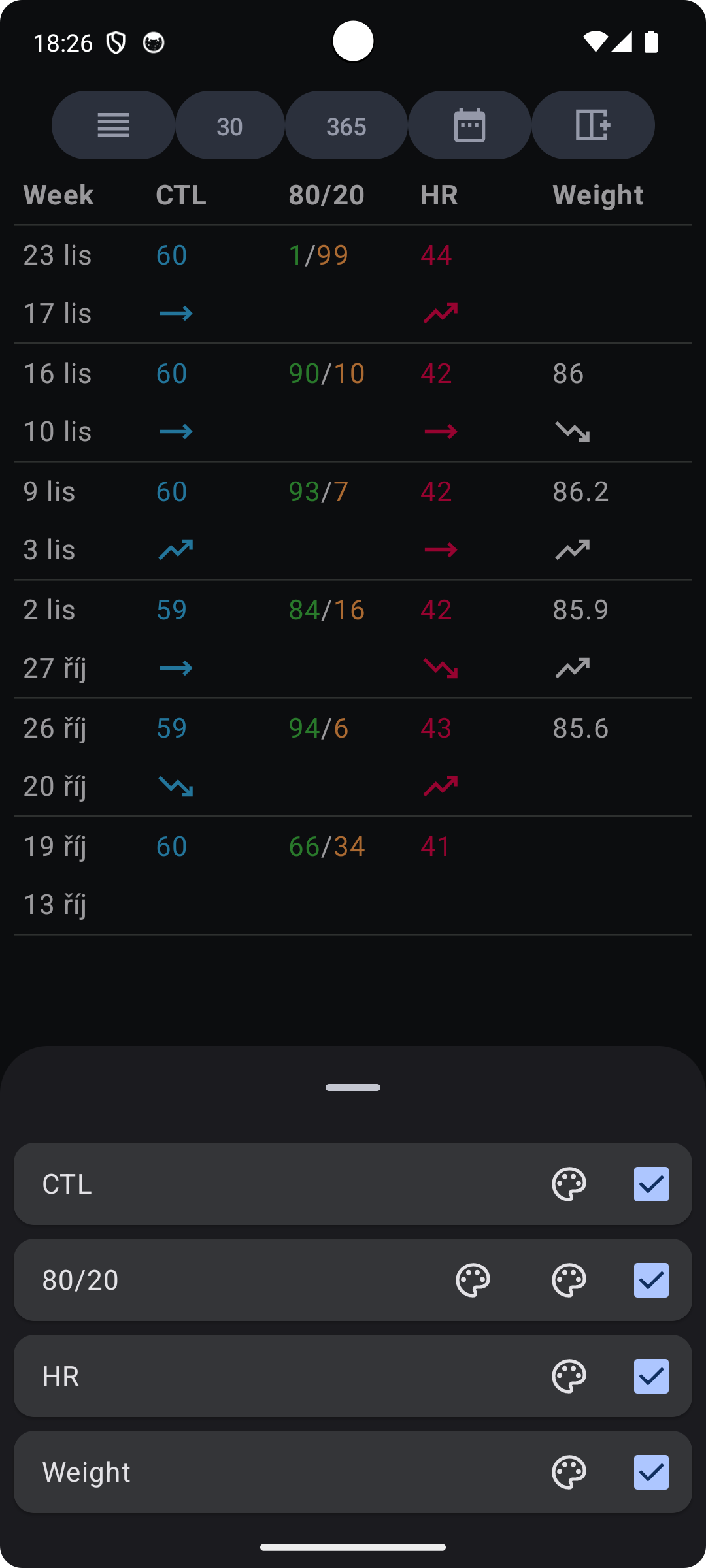Tap the add column button
The image size is (706, 1568).
tap(592, 125)
